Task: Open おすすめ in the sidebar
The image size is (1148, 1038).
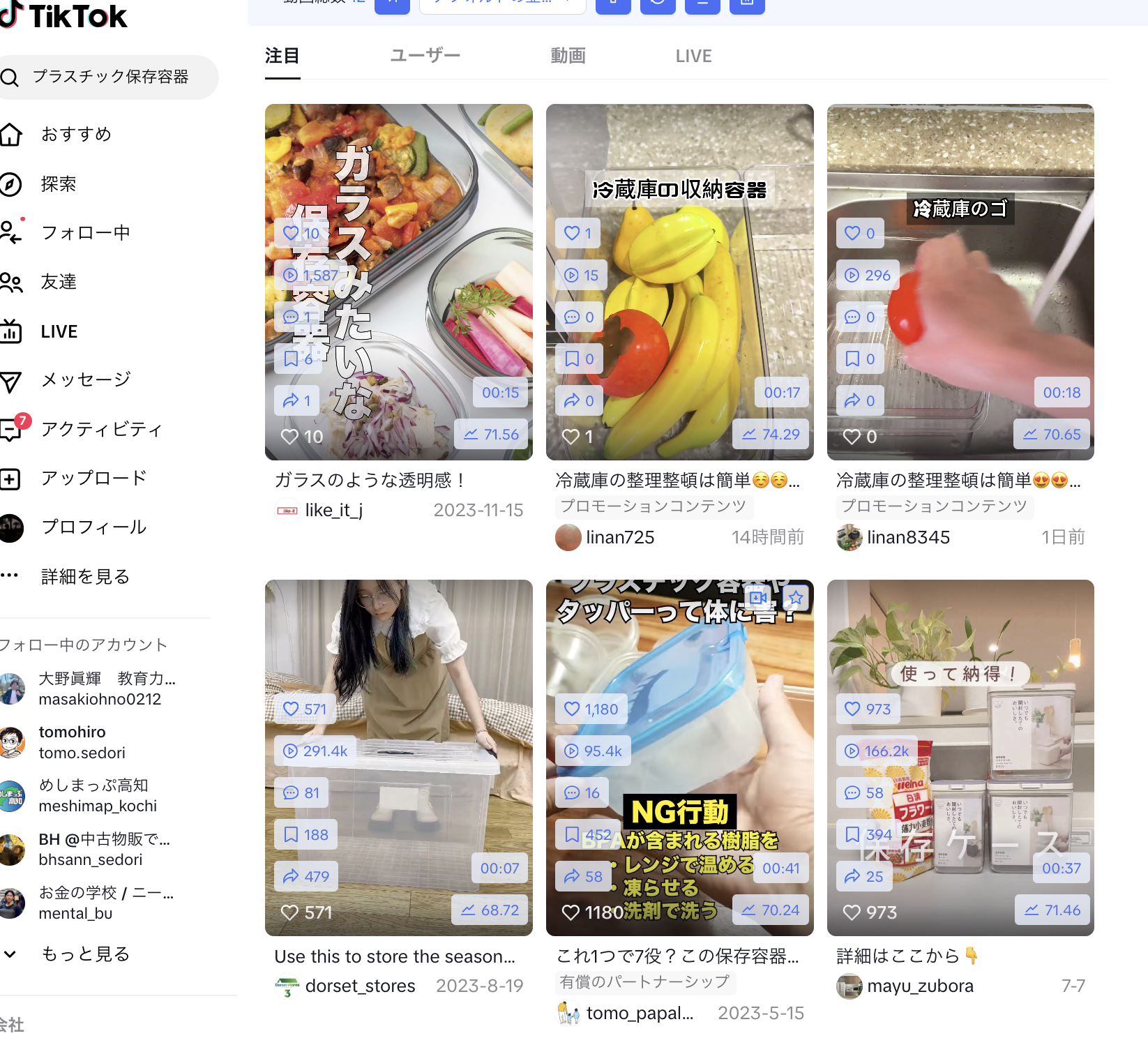Action: tap(75, 134)
